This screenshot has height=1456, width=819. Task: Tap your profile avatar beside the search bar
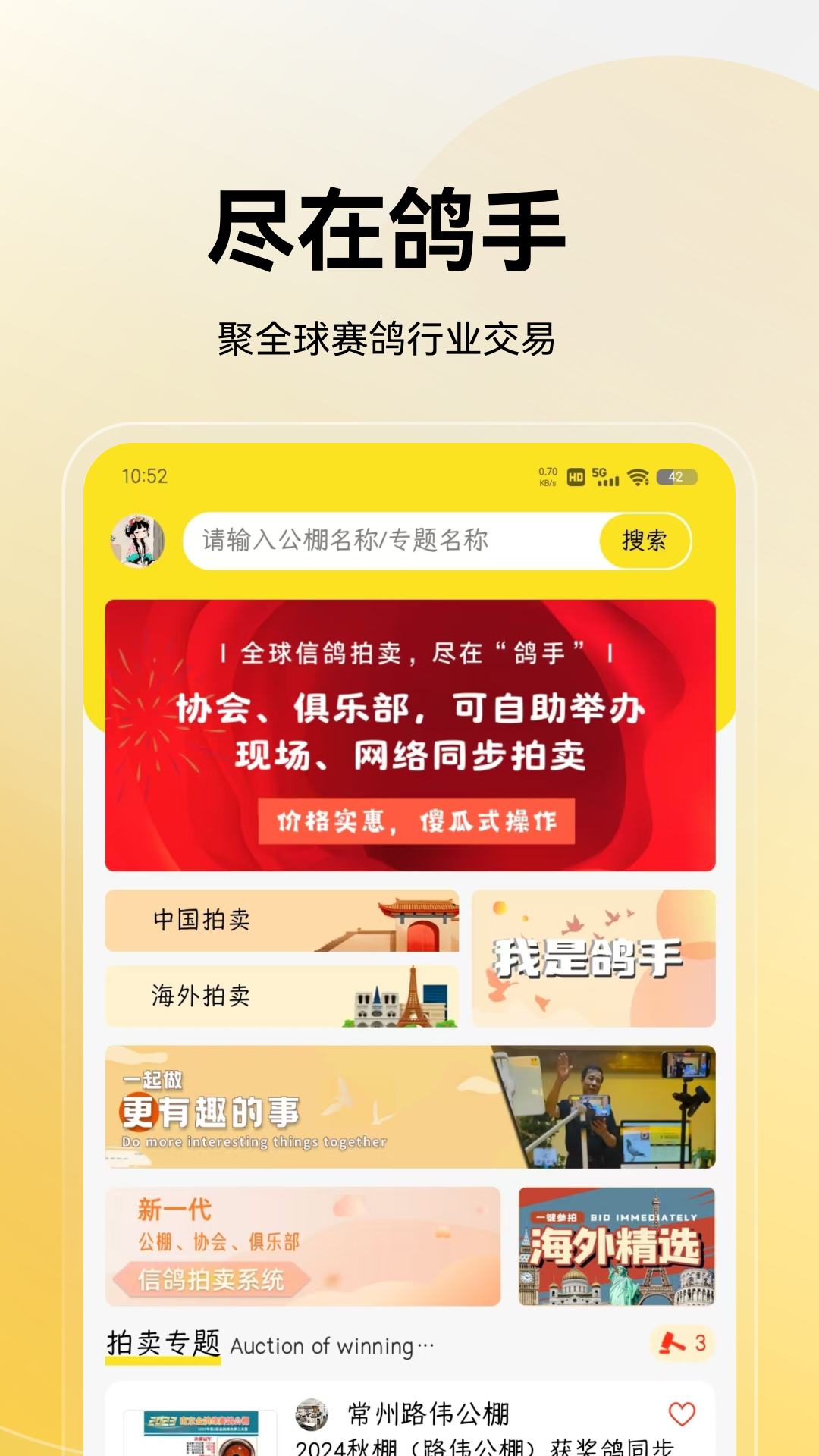(139, 540)
